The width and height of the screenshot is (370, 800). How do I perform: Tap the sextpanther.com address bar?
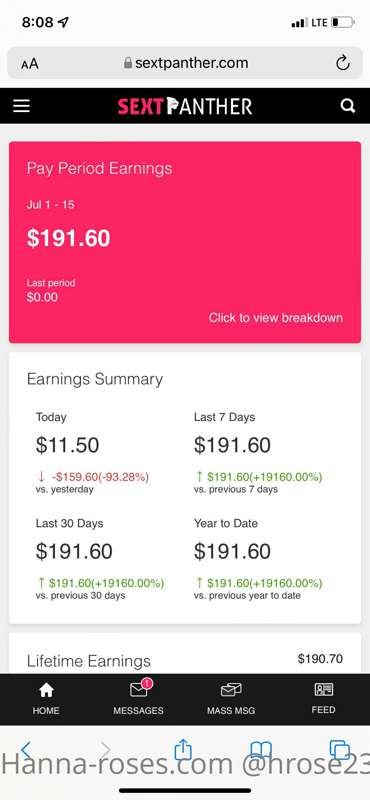(185, 63)
